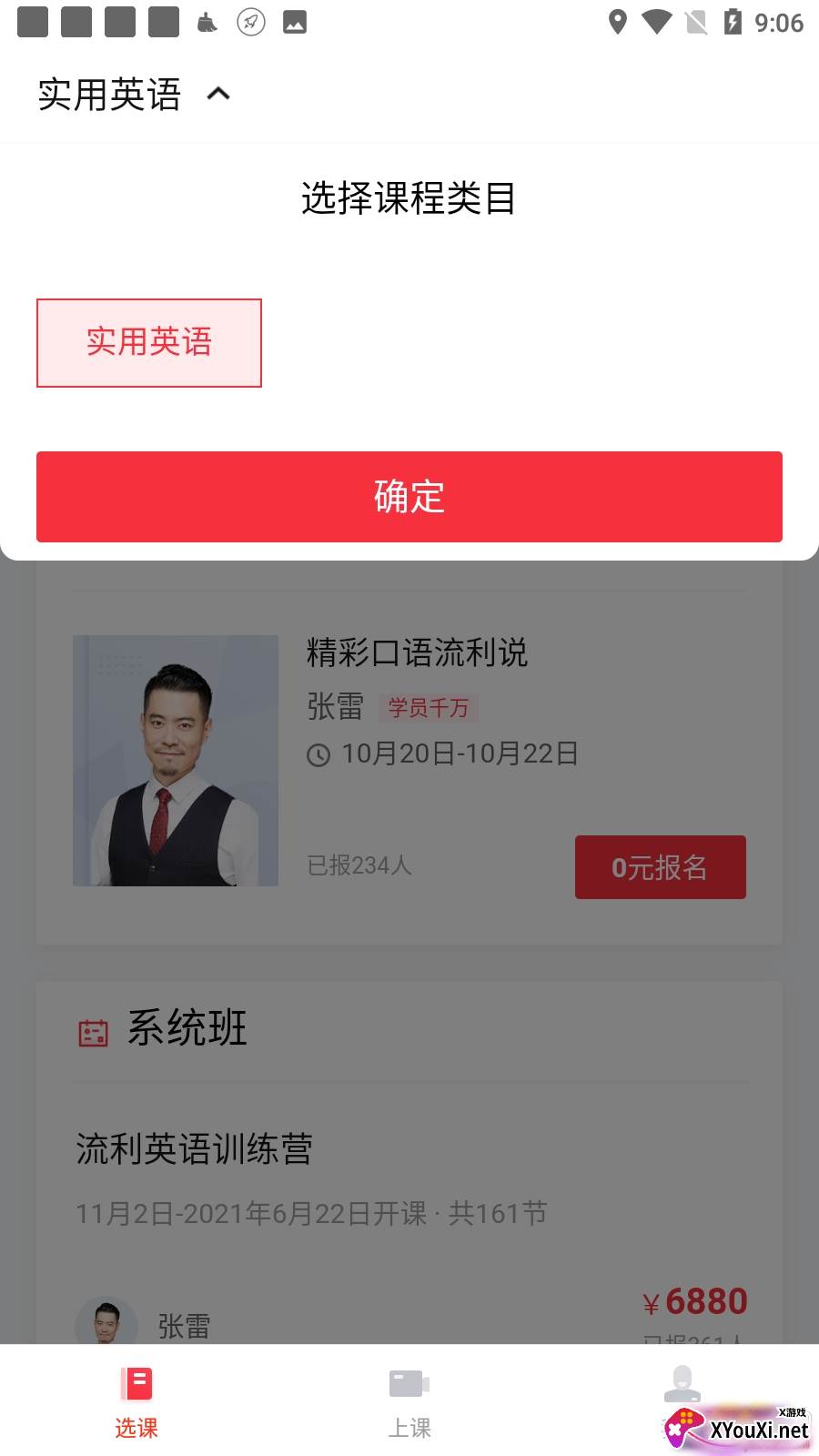Screen dimensions: 819x1456
Task: Sign up with the 0元报名 button
Action: (x=660, y=867)
